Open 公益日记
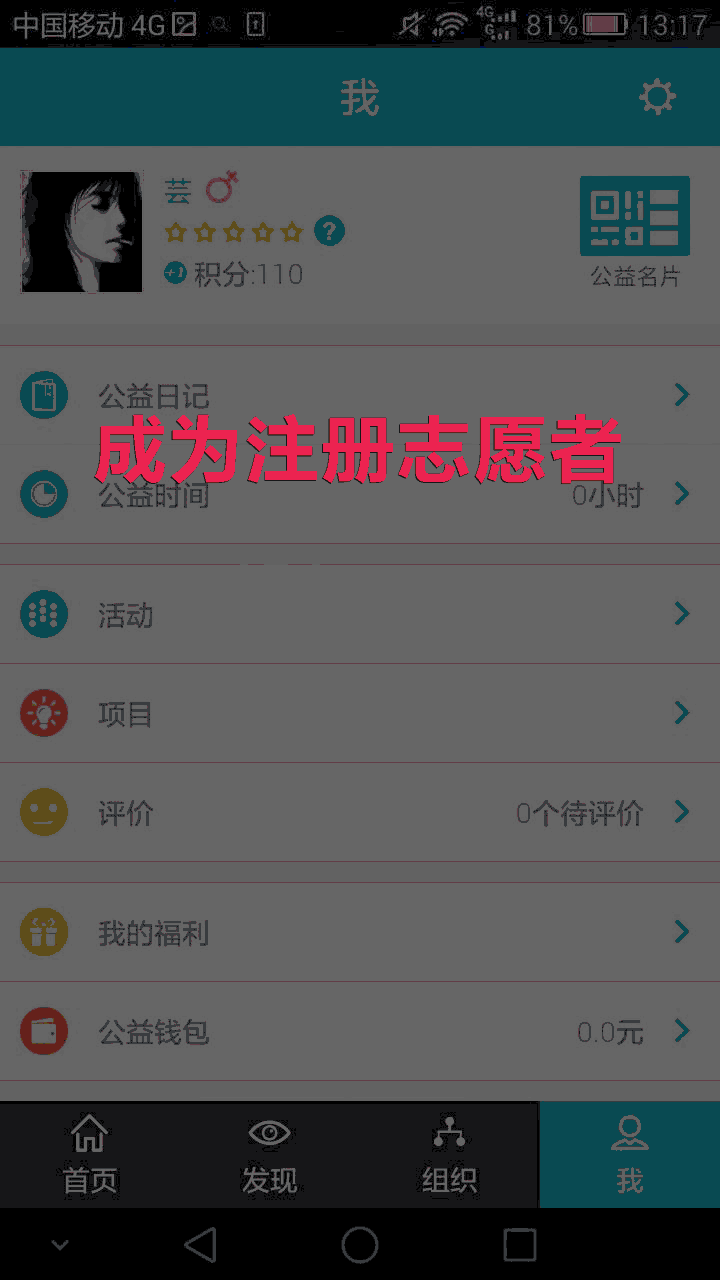 tap(360, 395)
